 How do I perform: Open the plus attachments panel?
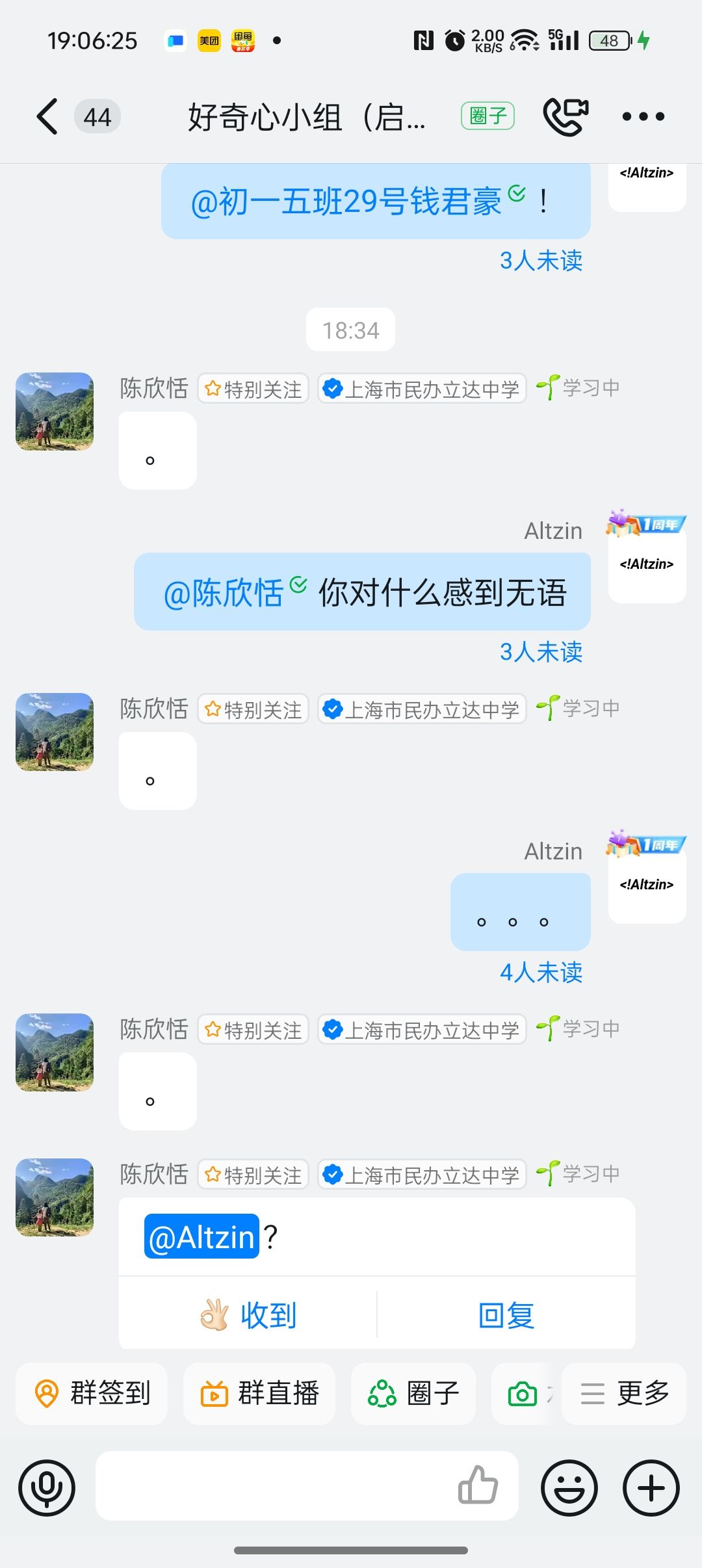[x=651, y=1488]
